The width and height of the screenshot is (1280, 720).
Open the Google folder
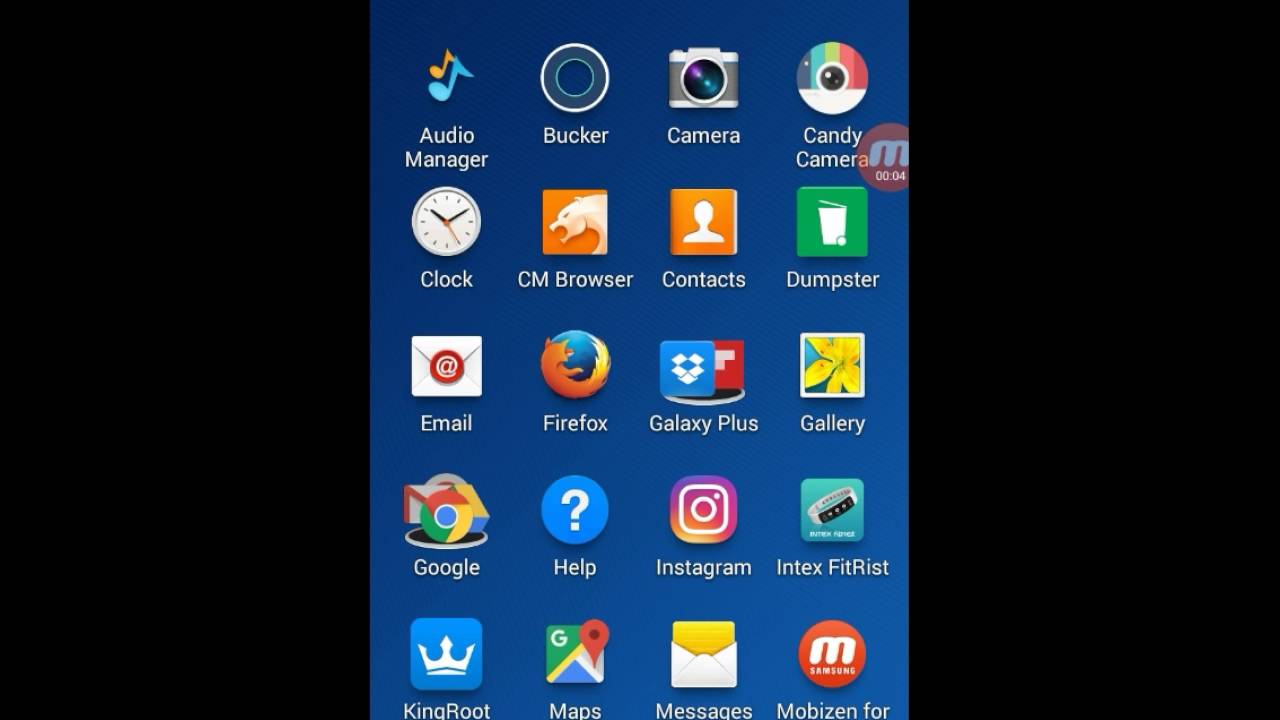click(x=447, y=512)
